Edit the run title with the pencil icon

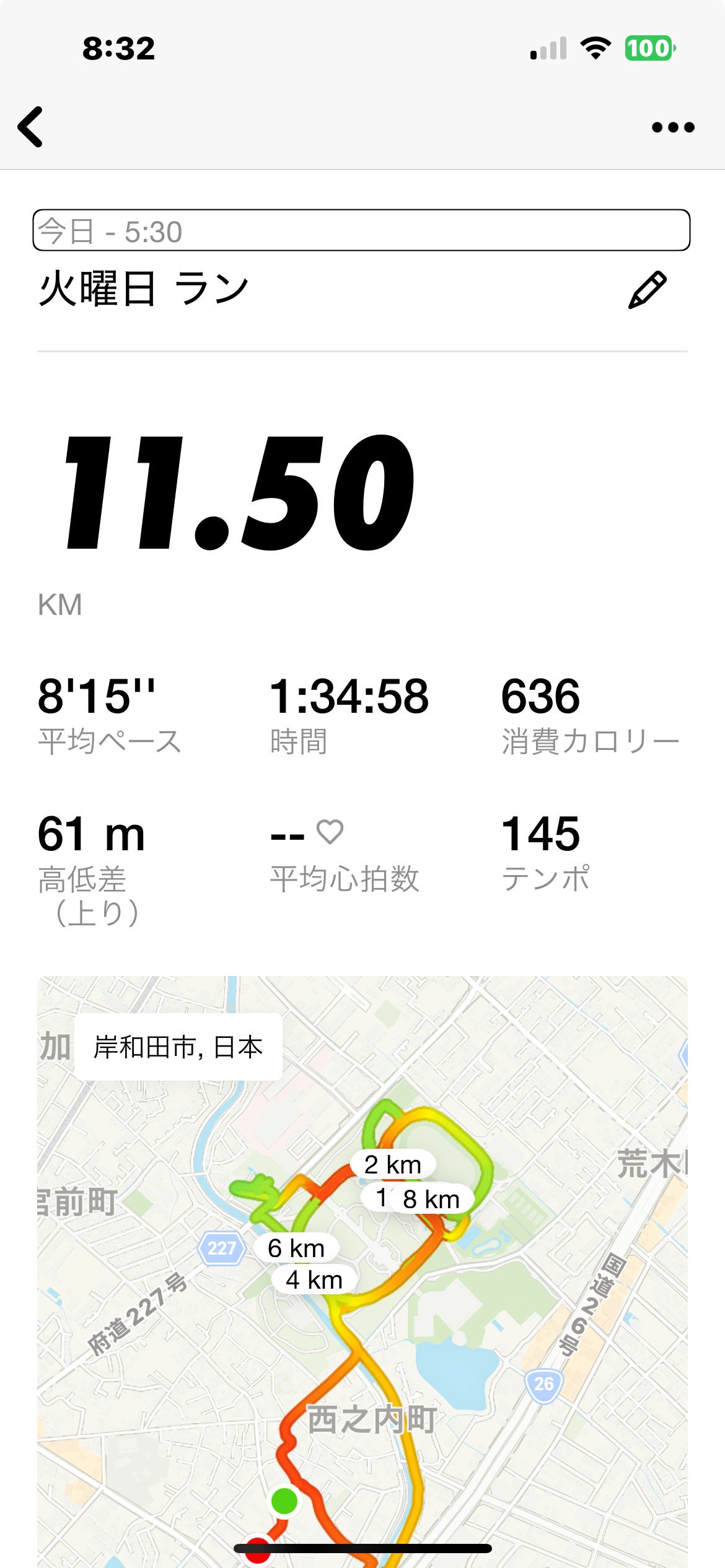point(647,289)
